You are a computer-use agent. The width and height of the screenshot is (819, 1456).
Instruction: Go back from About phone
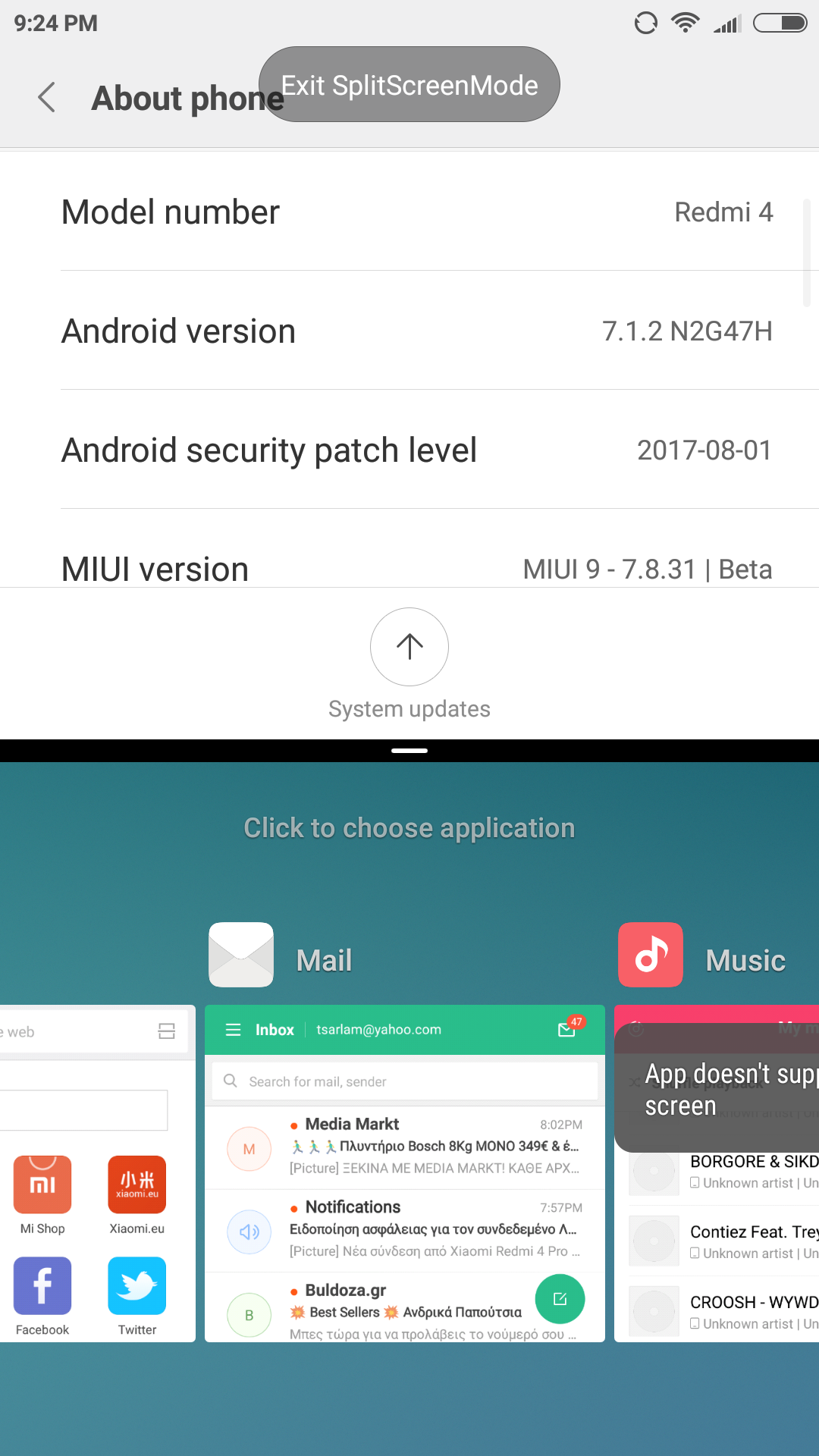(x=47, y=98)
